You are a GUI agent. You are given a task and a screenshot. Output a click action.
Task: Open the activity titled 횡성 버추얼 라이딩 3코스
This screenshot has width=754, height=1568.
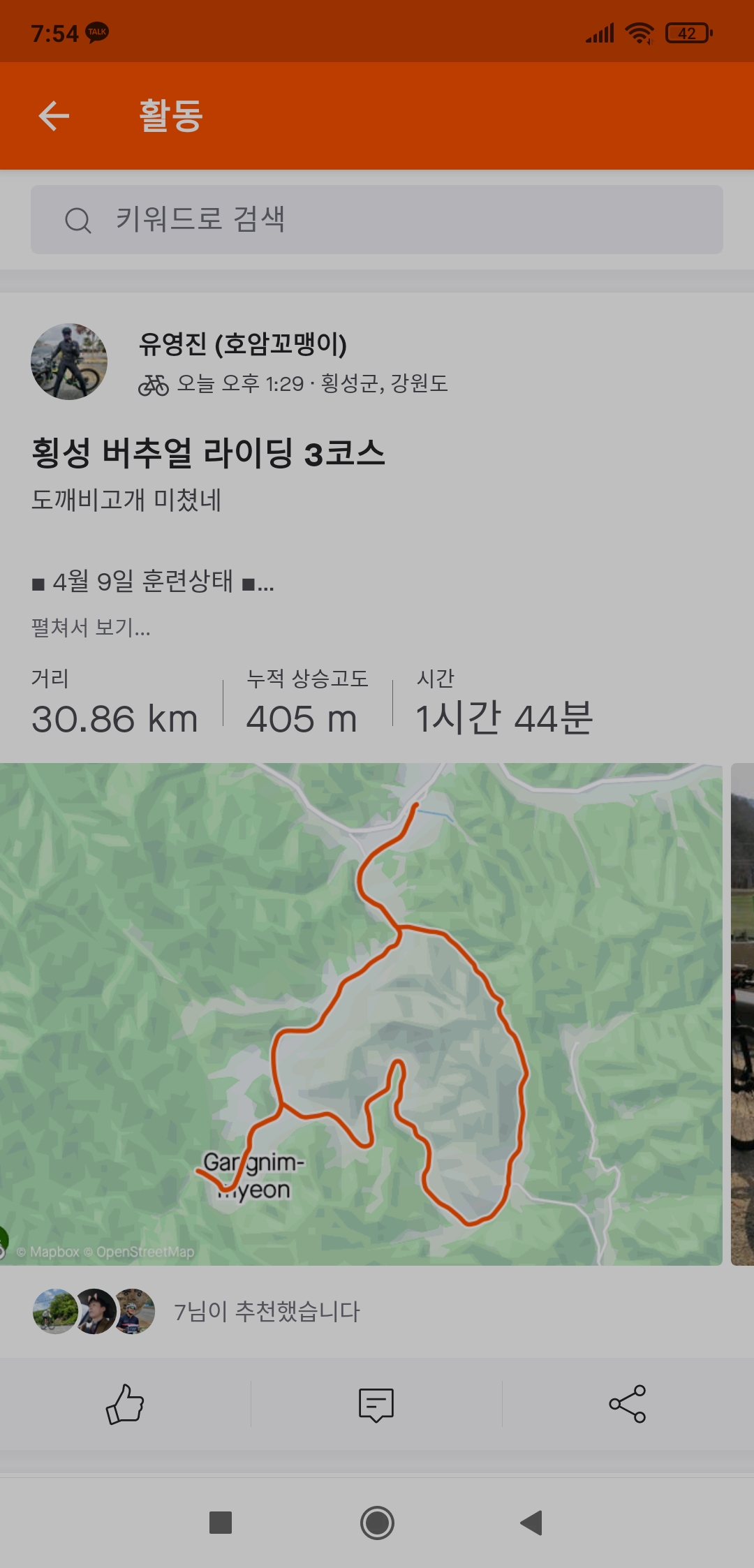click(208, 454)
